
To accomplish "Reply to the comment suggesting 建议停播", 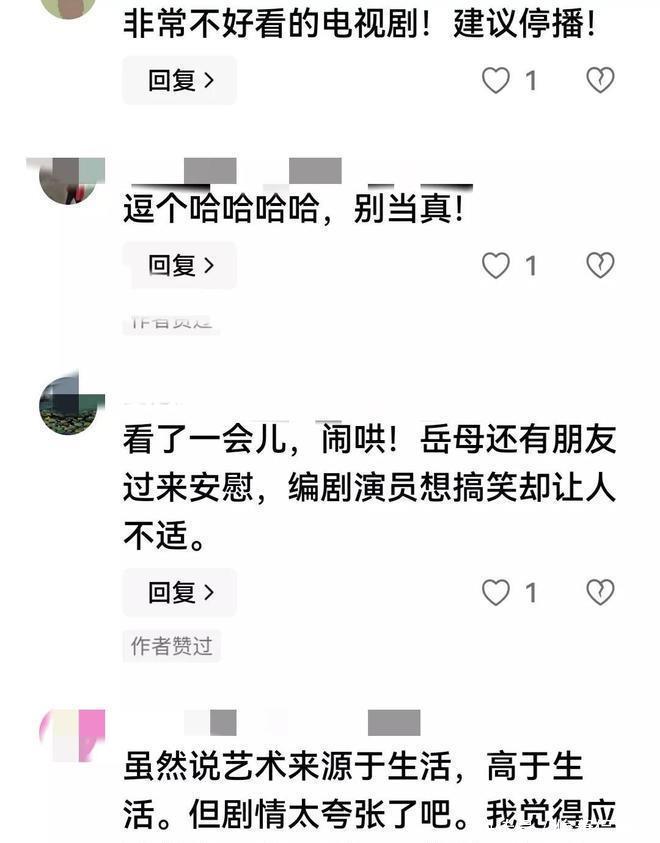I will click(x=179, y=80).
